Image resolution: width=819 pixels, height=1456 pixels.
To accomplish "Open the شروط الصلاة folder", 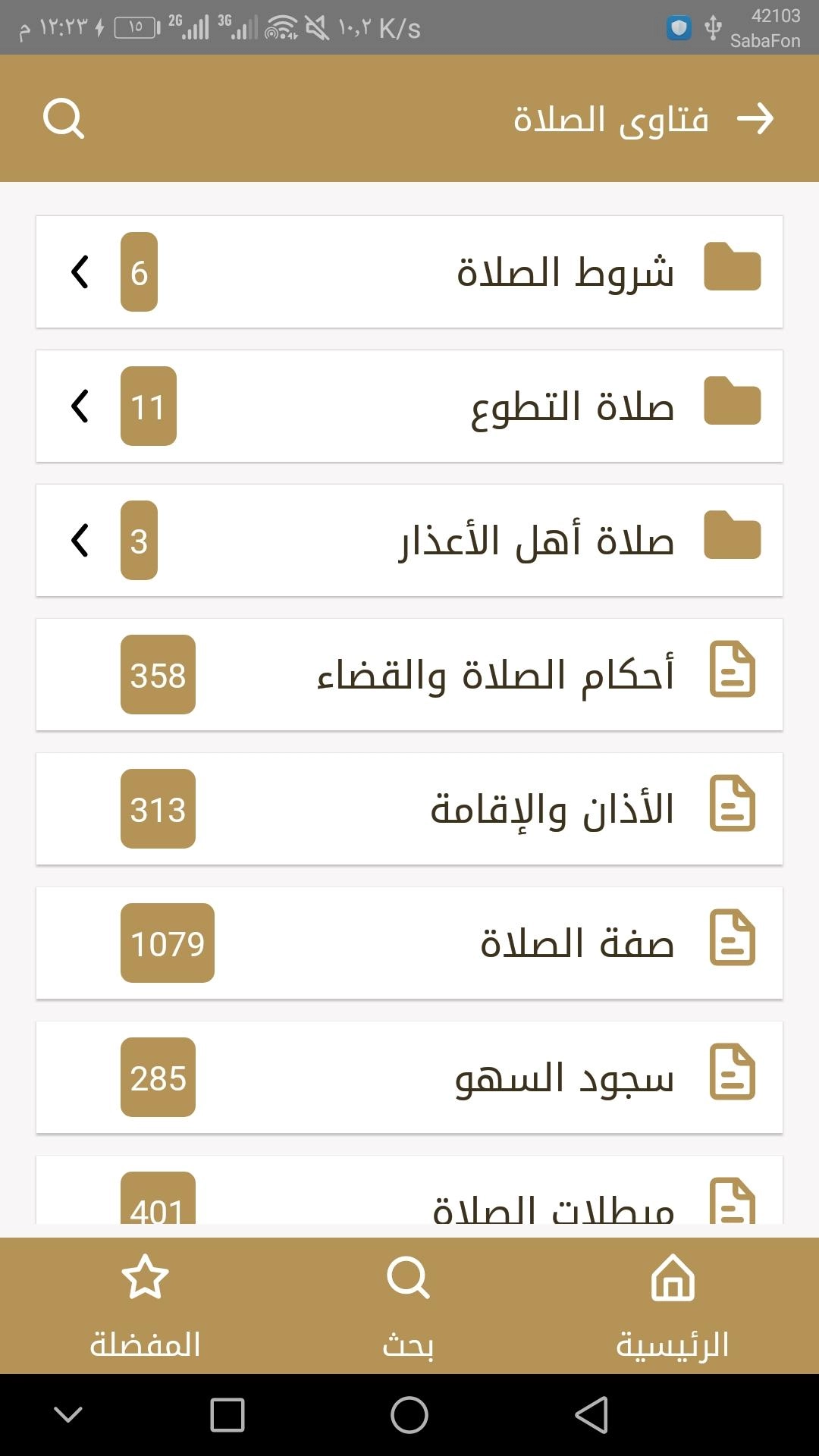I will click(x=409, y=272).
